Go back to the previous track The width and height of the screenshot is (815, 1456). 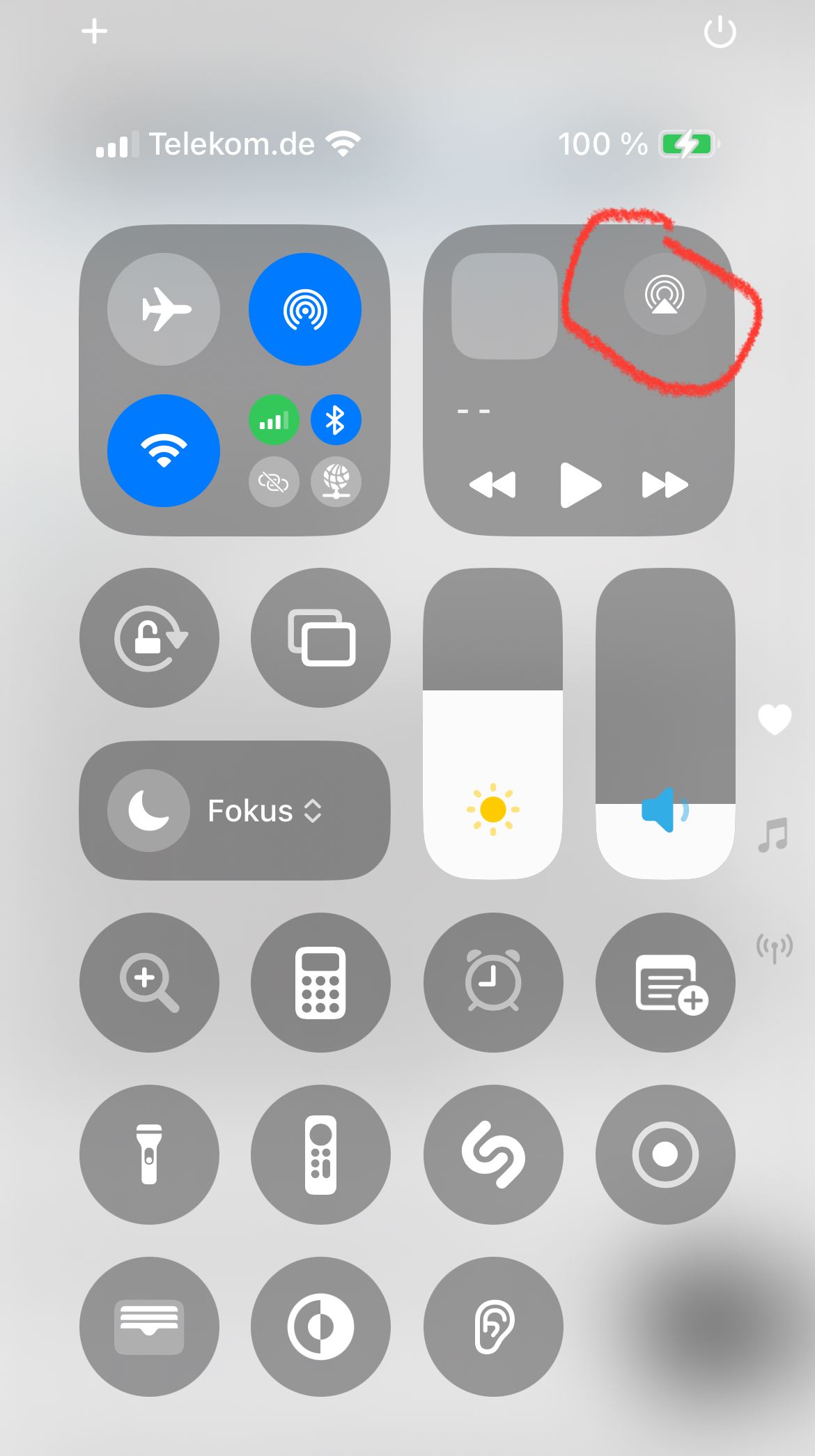pyautogui.click(x=493, y=485)
